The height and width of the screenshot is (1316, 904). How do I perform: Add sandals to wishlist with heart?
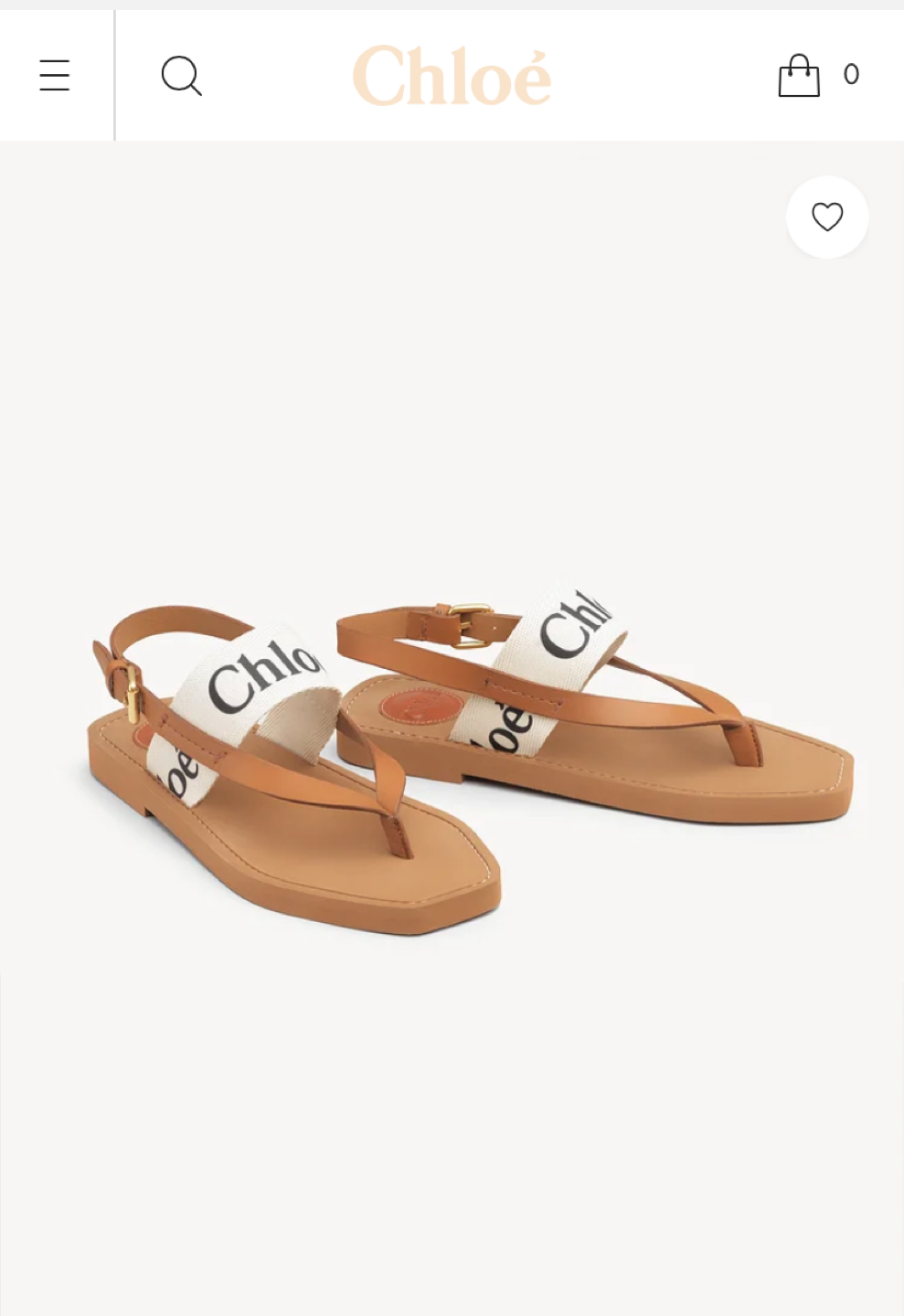click(827, 217)
